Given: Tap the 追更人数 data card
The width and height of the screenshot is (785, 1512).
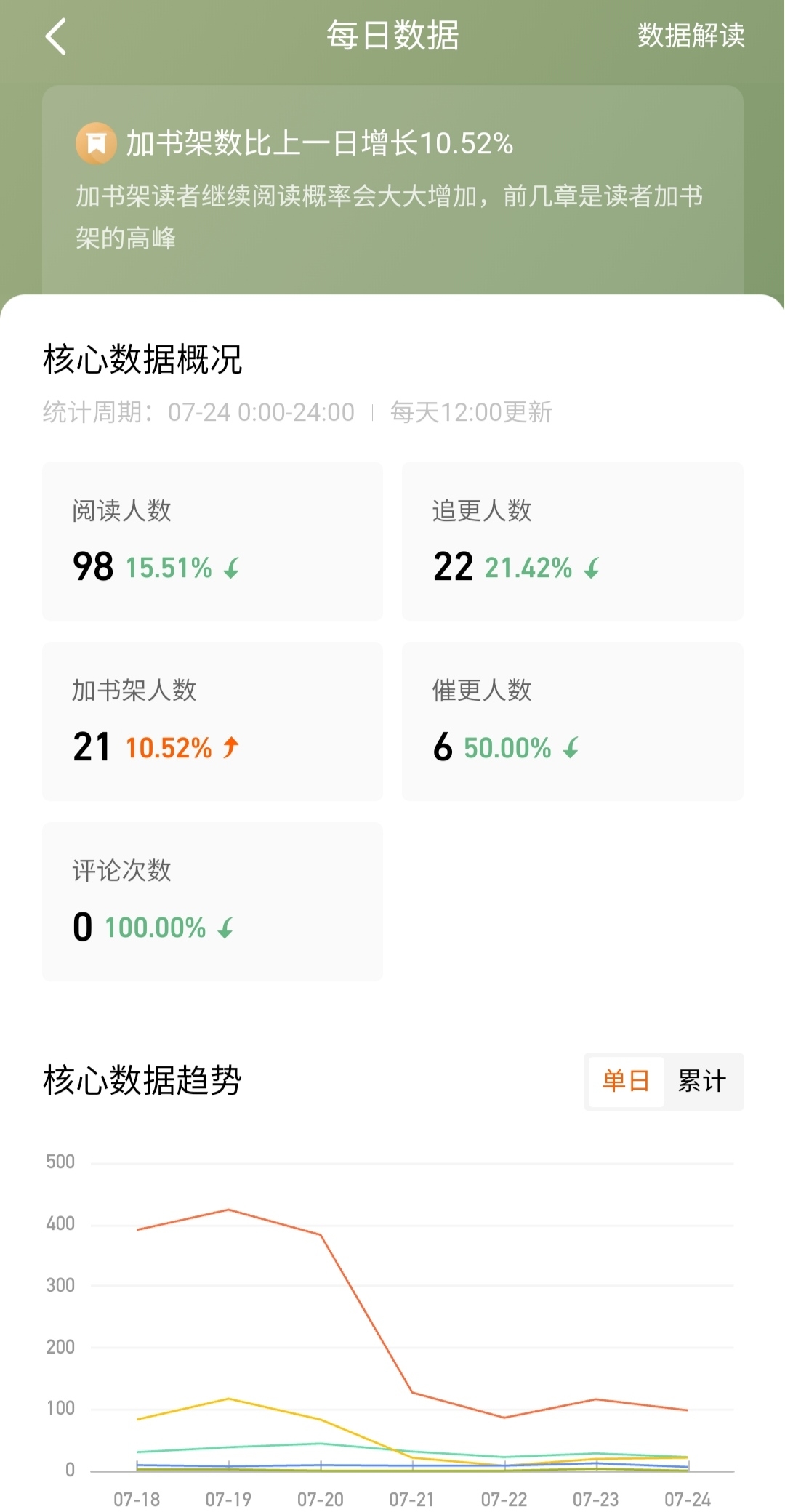Looking at the screenshot, I should click(572, 541).
